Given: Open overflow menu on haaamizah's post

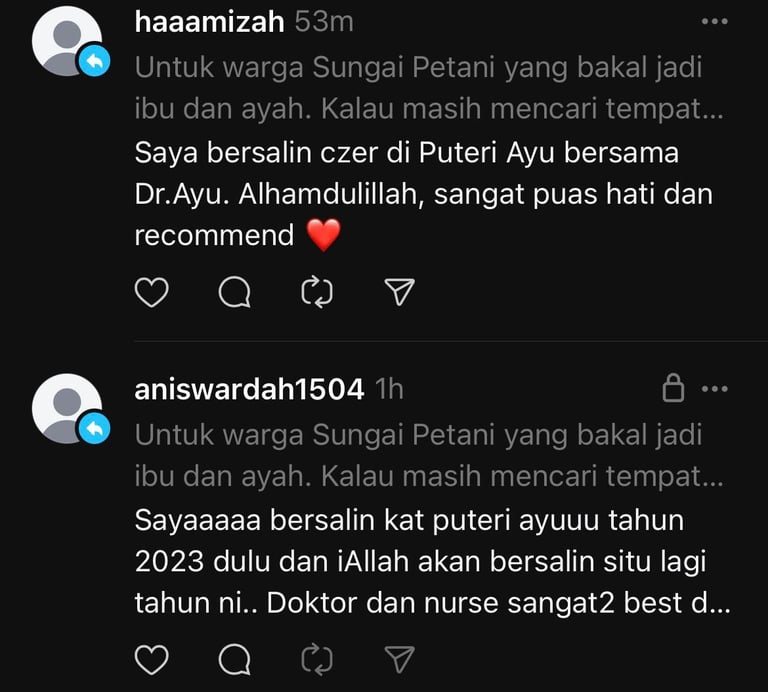Looking at the screenshot, I should (x=715, y=21).
